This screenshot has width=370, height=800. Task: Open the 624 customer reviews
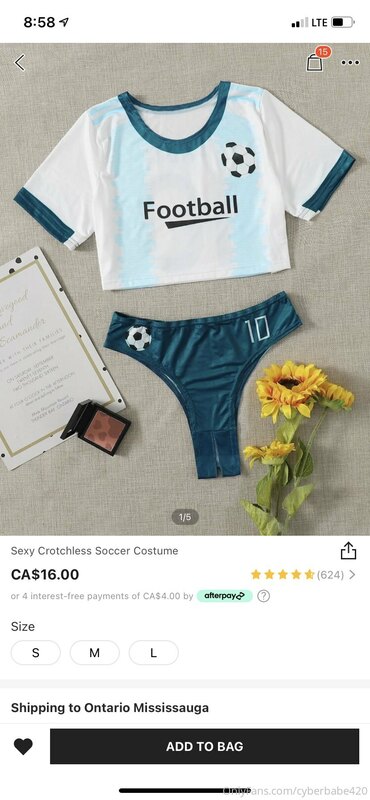pos(303,575)
